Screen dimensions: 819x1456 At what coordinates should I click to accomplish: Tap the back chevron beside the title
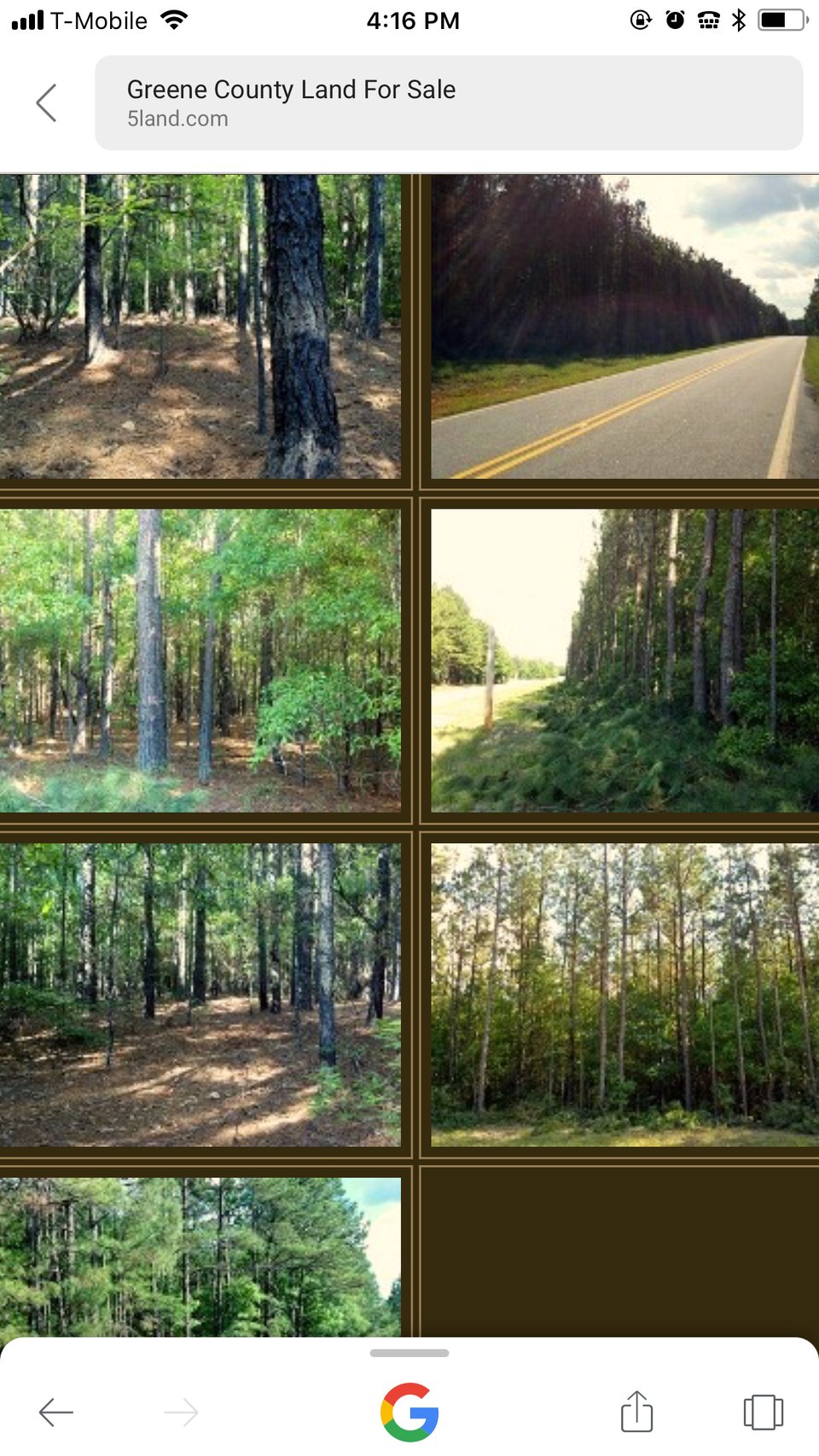[x=47, y=103]
